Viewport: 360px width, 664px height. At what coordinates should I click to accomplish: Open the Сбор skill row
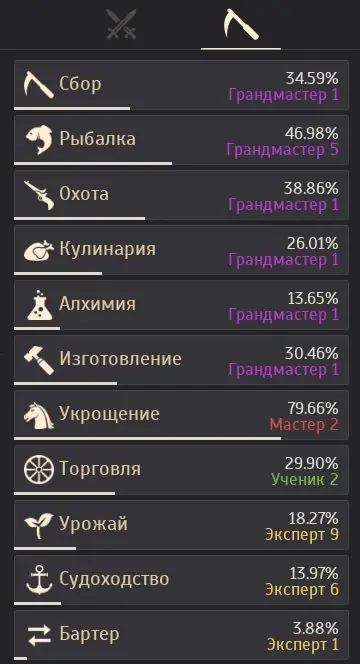tap(181, 85)
